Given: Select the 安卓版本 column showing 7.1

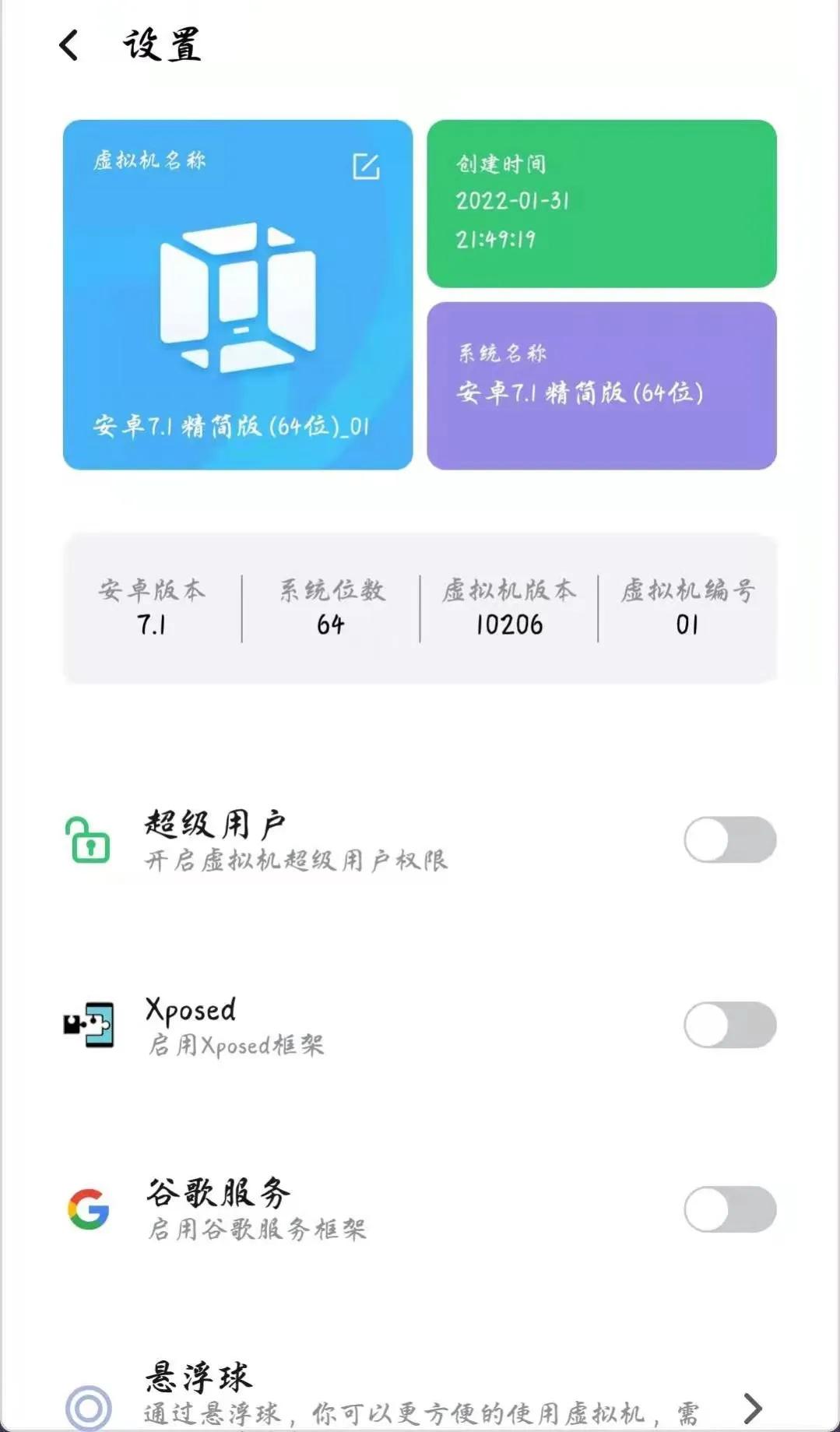Looking at the screenshot, I should 153,607.
